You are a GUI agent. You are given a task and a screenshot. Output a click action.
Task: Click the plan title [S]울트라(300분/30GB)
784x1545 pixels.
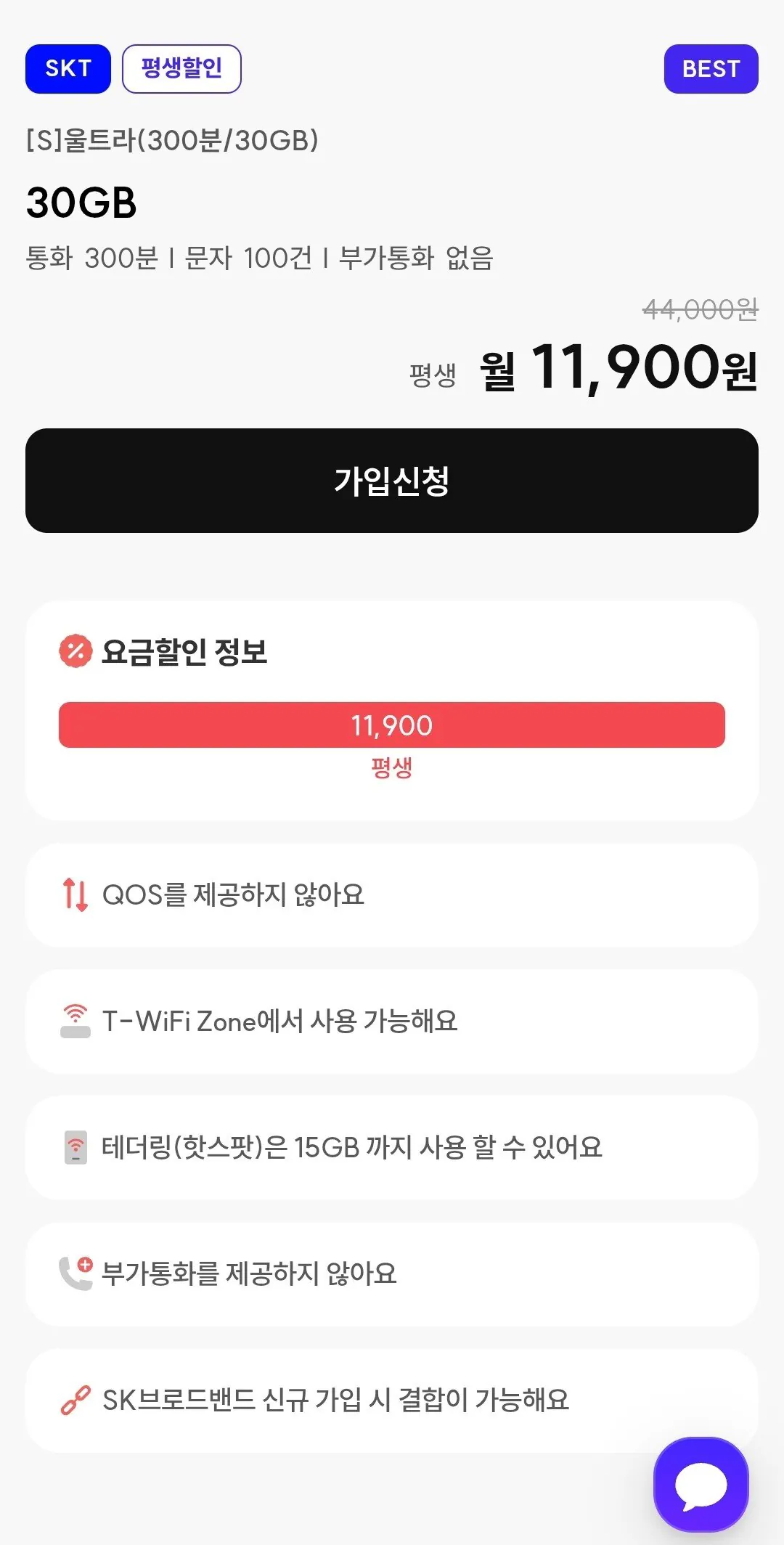[x=173, y=139]
